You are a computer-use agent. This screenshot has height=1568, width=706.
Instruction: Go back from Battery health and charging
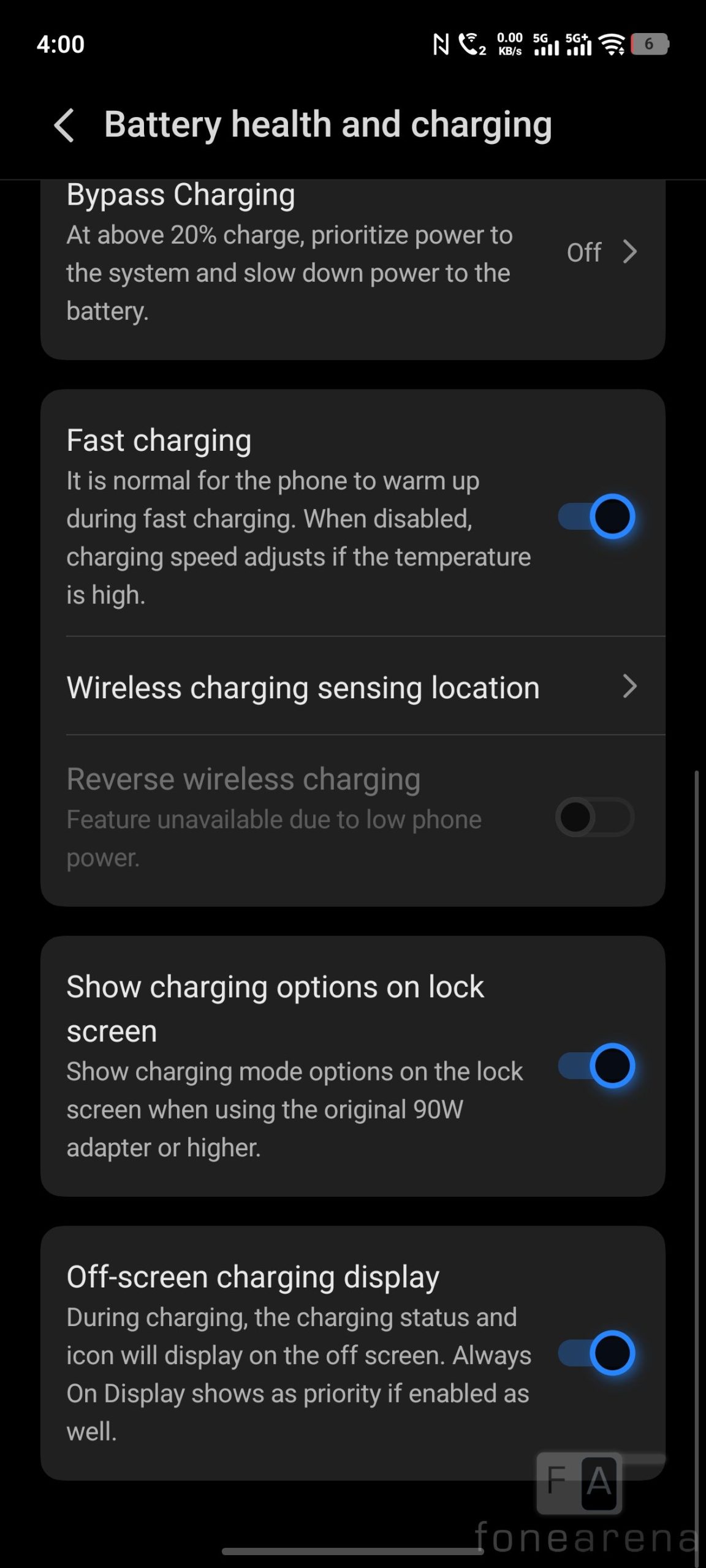click(x=64, y=125)
